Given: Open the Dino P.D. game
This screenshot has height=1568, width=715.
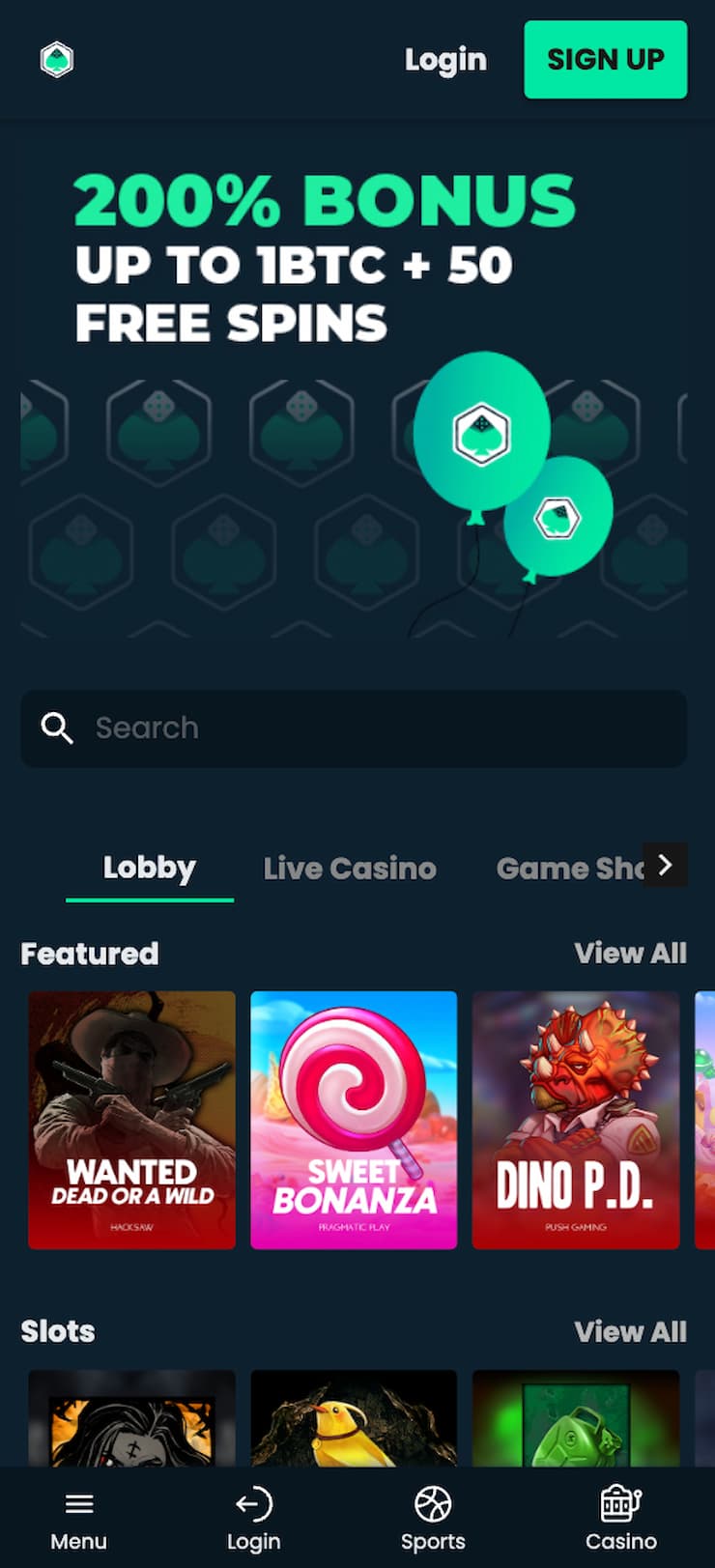Looking at the screenshot, I should (x=576, y=1120).
